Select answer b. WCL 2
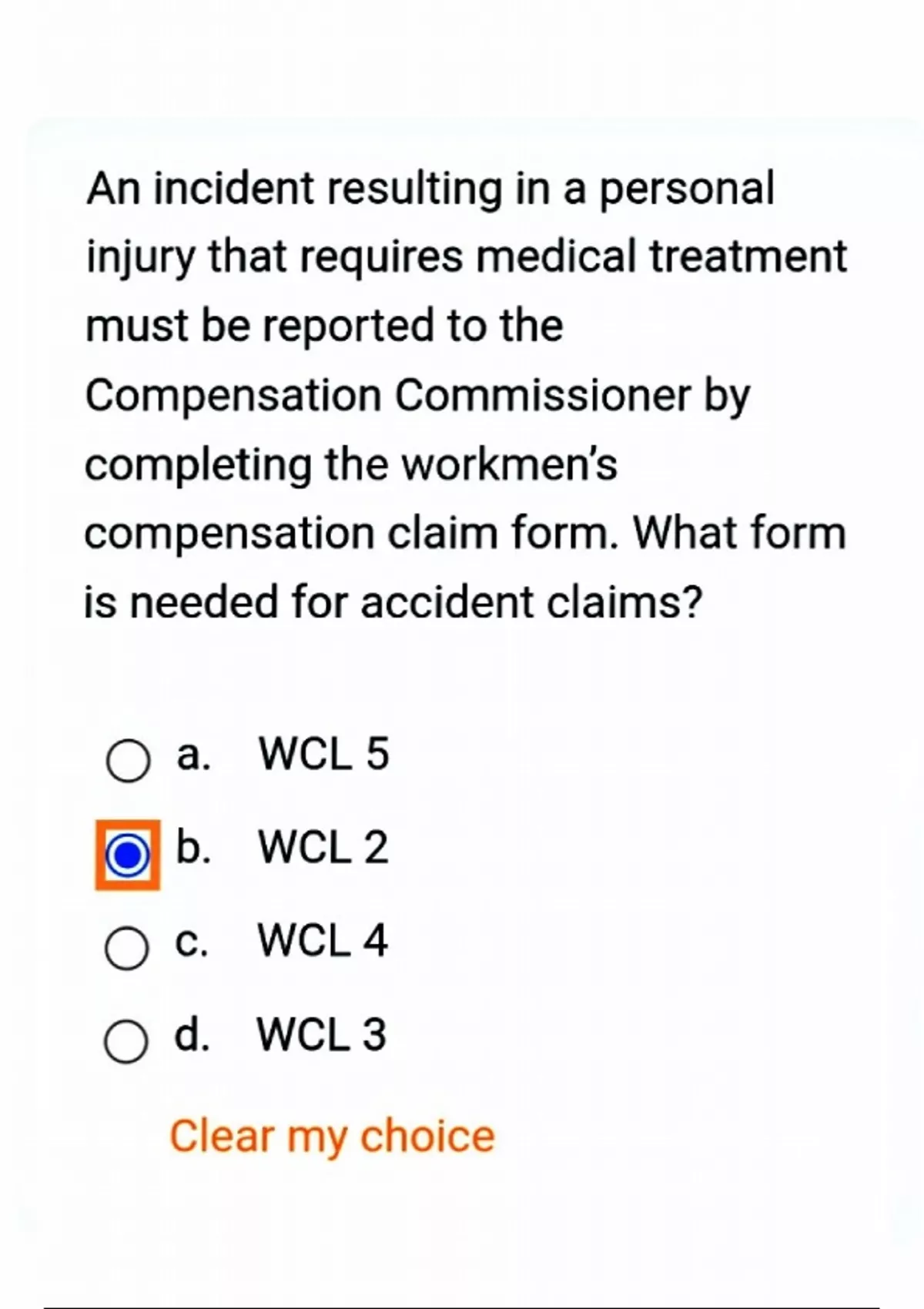The width and height of the screenshot is (924, 1309). [127, 855]
